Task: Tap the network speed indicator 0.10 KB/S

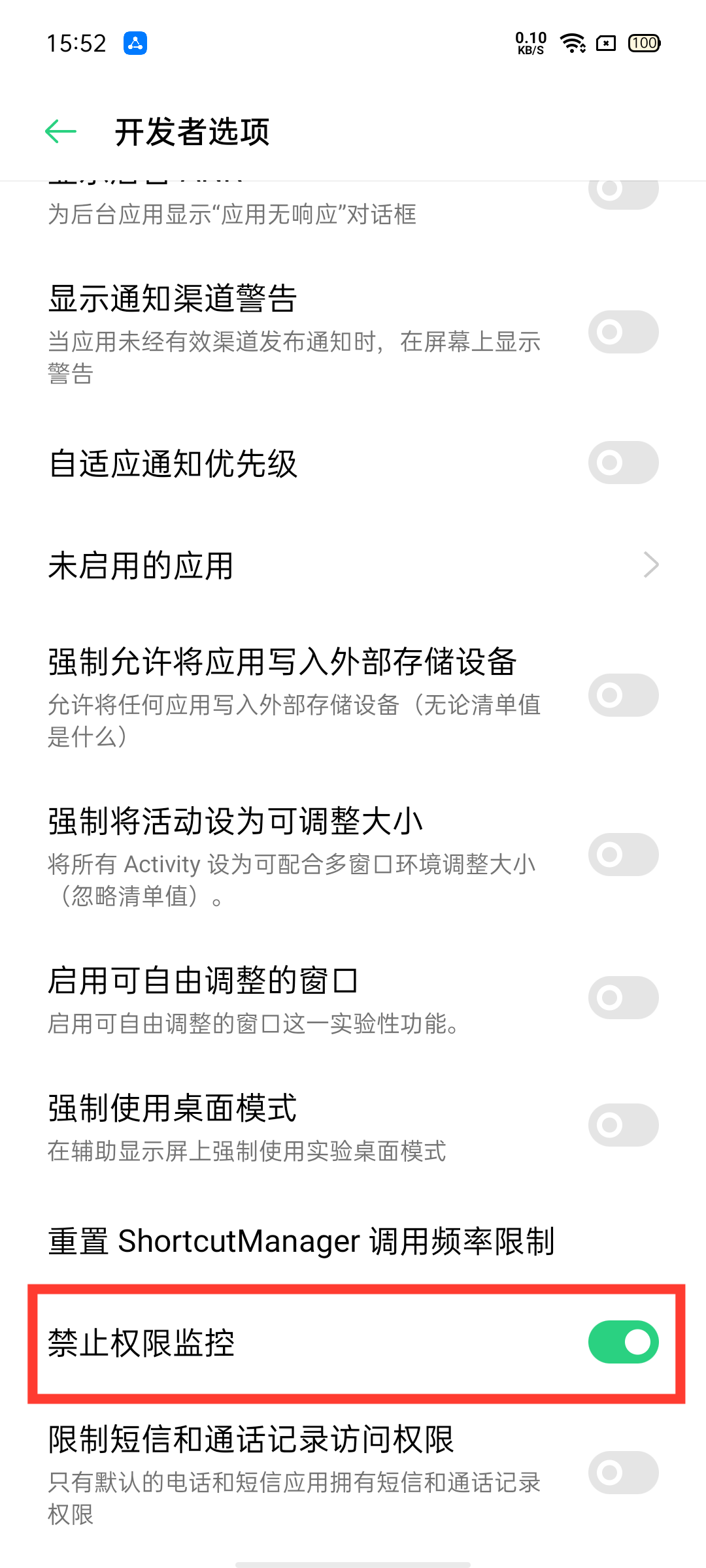Action: click(531, 42)
